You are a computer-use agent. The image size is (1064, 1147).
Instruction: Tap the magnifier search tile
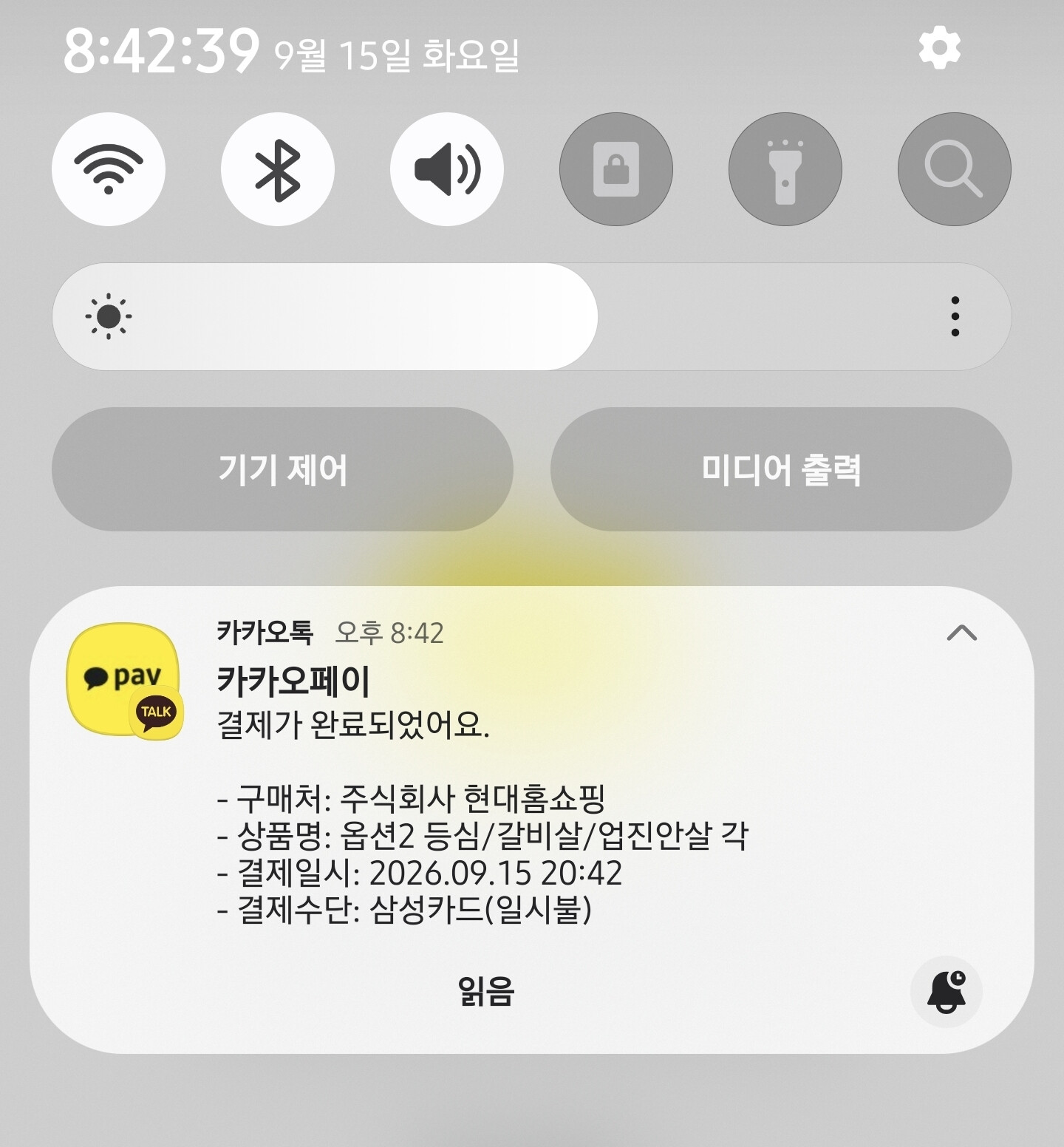point(955,169)
